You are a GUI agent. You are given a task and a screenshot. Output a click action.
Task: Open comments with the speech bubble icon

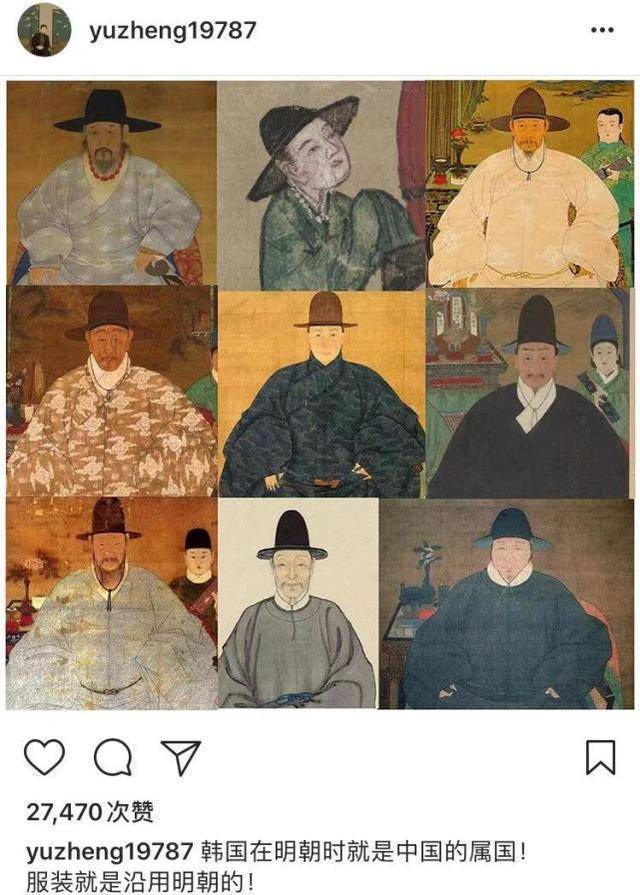point(113,758)
